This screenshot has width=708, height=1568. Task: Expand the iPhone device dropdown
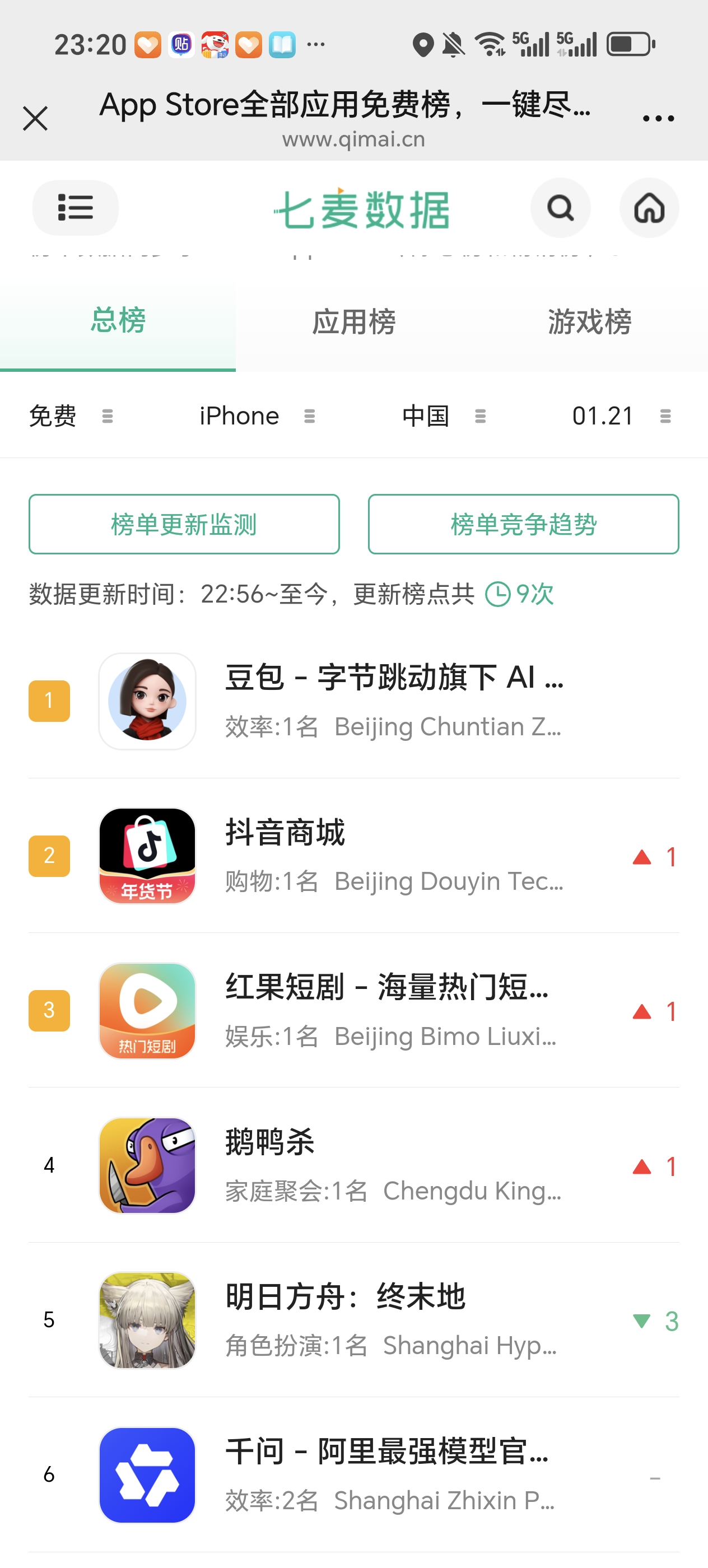(257, 416)
